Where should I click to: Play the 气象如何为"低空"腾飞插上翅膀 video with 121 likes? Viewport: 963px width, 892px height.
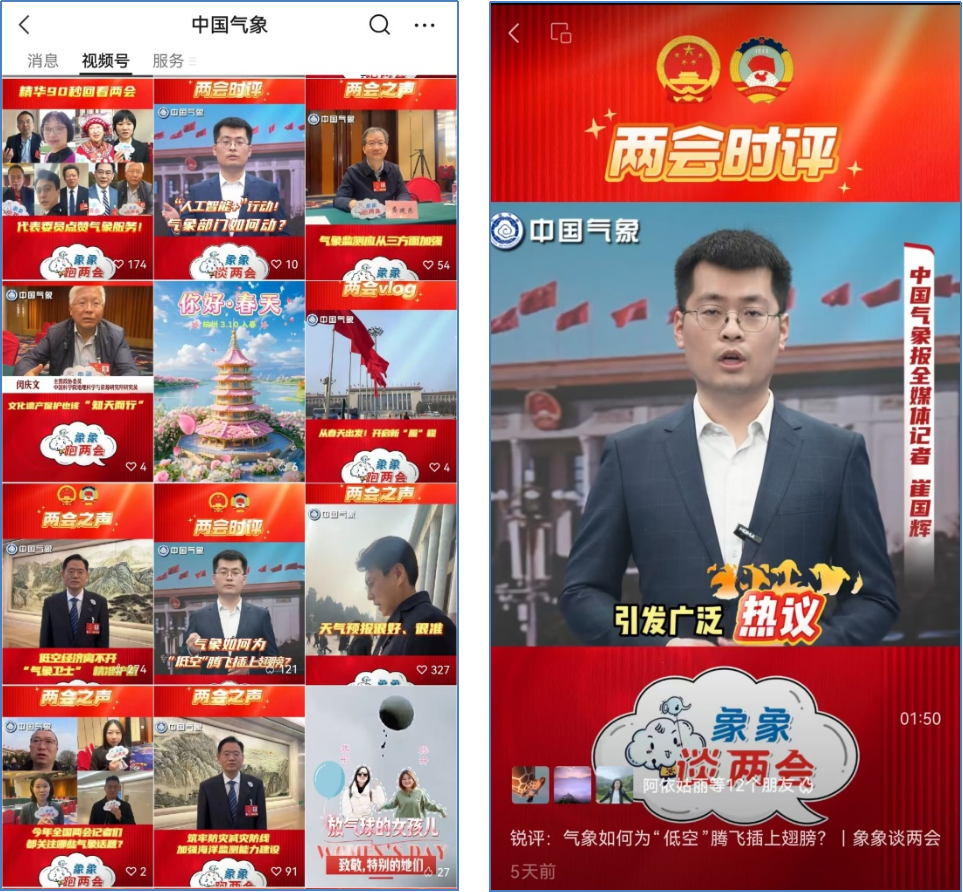(x=229, y=583)
